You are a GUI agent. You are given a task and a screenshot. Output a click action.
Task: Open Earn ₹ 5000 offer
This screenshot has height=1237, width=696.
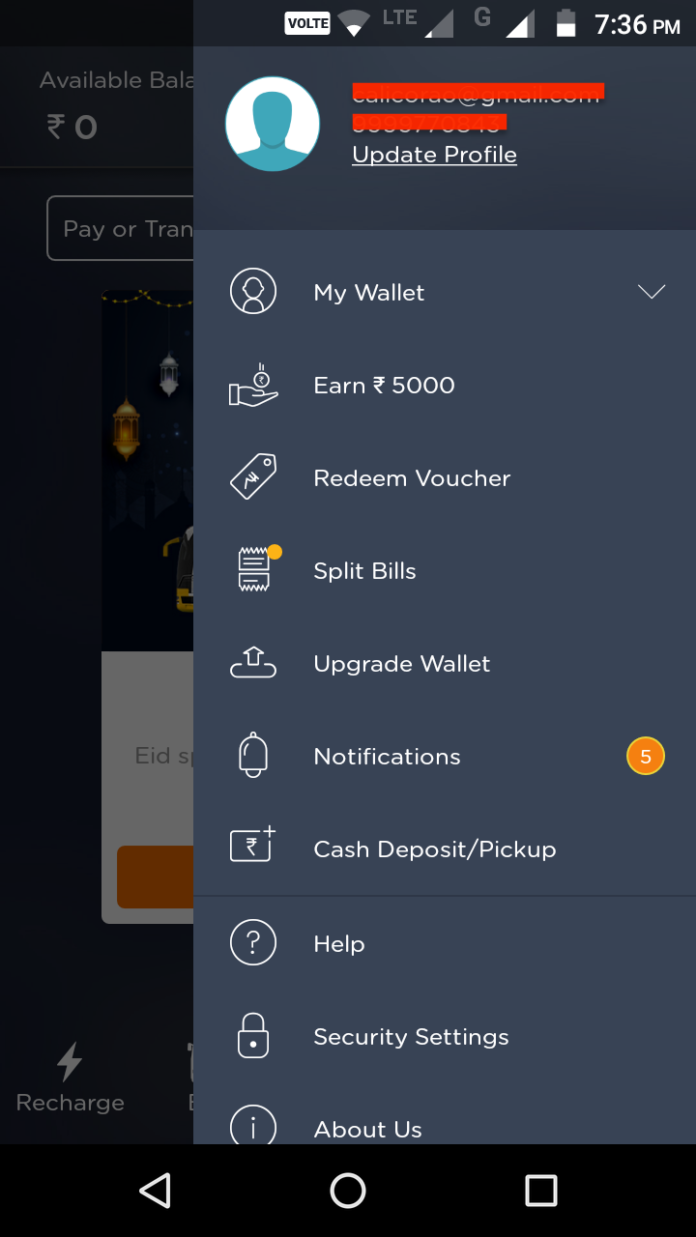pos(384,385)
